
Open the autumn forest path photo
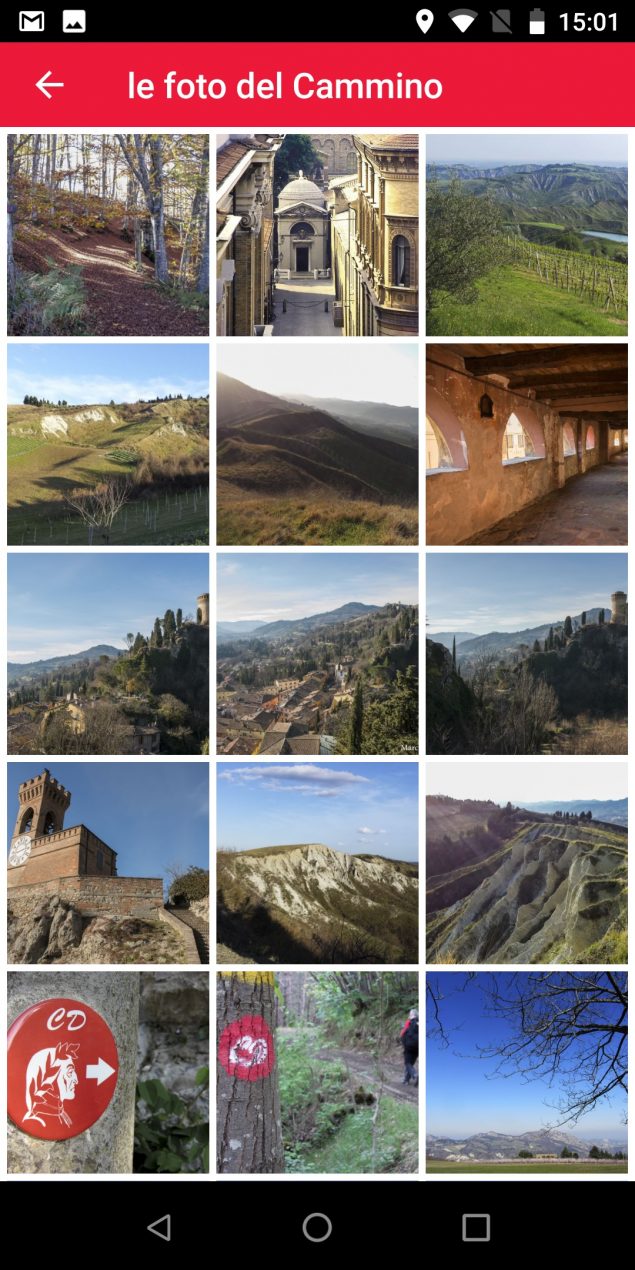108,235
